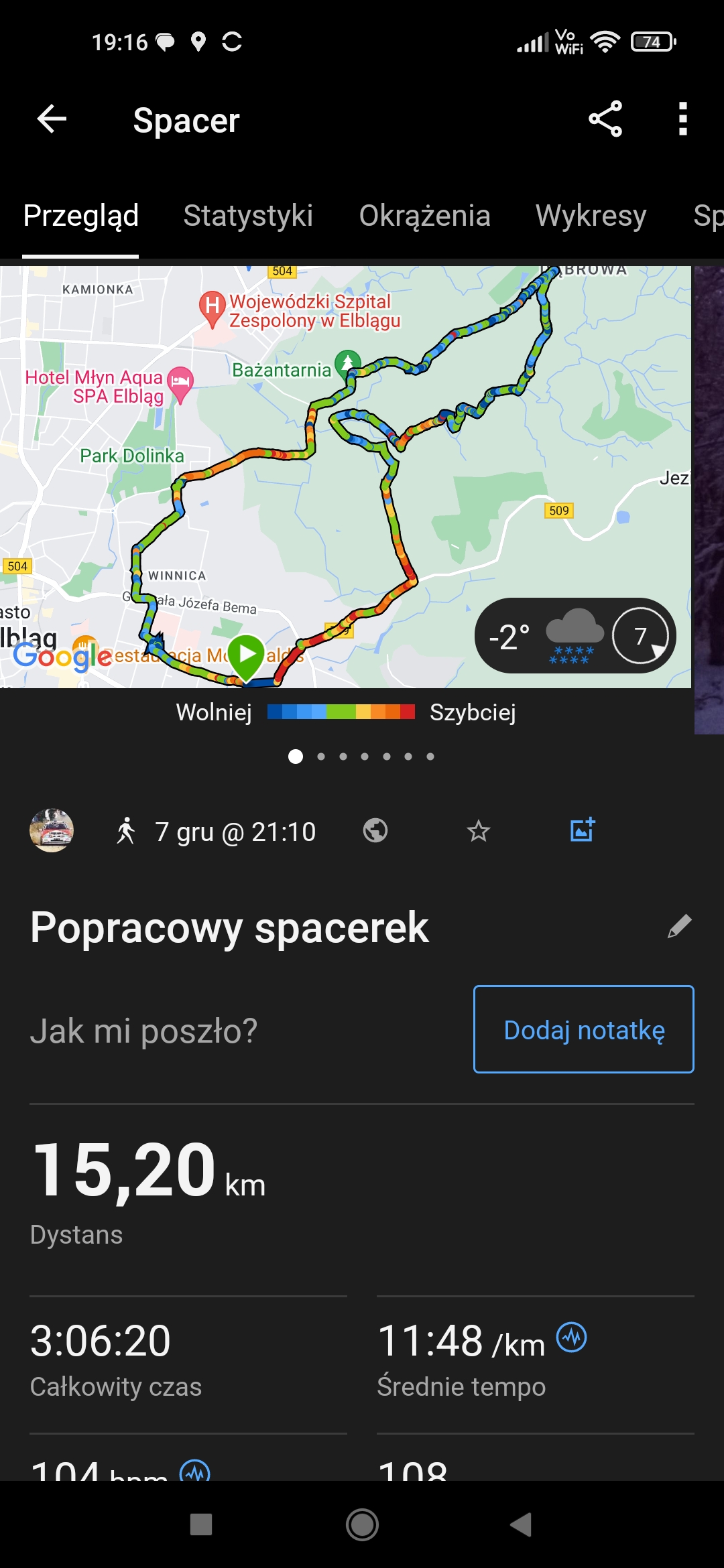The width and height of the screenshot is (724, 1568).
Task: Edit the title Popracowy spacerek
Action: tap(679, 927)
